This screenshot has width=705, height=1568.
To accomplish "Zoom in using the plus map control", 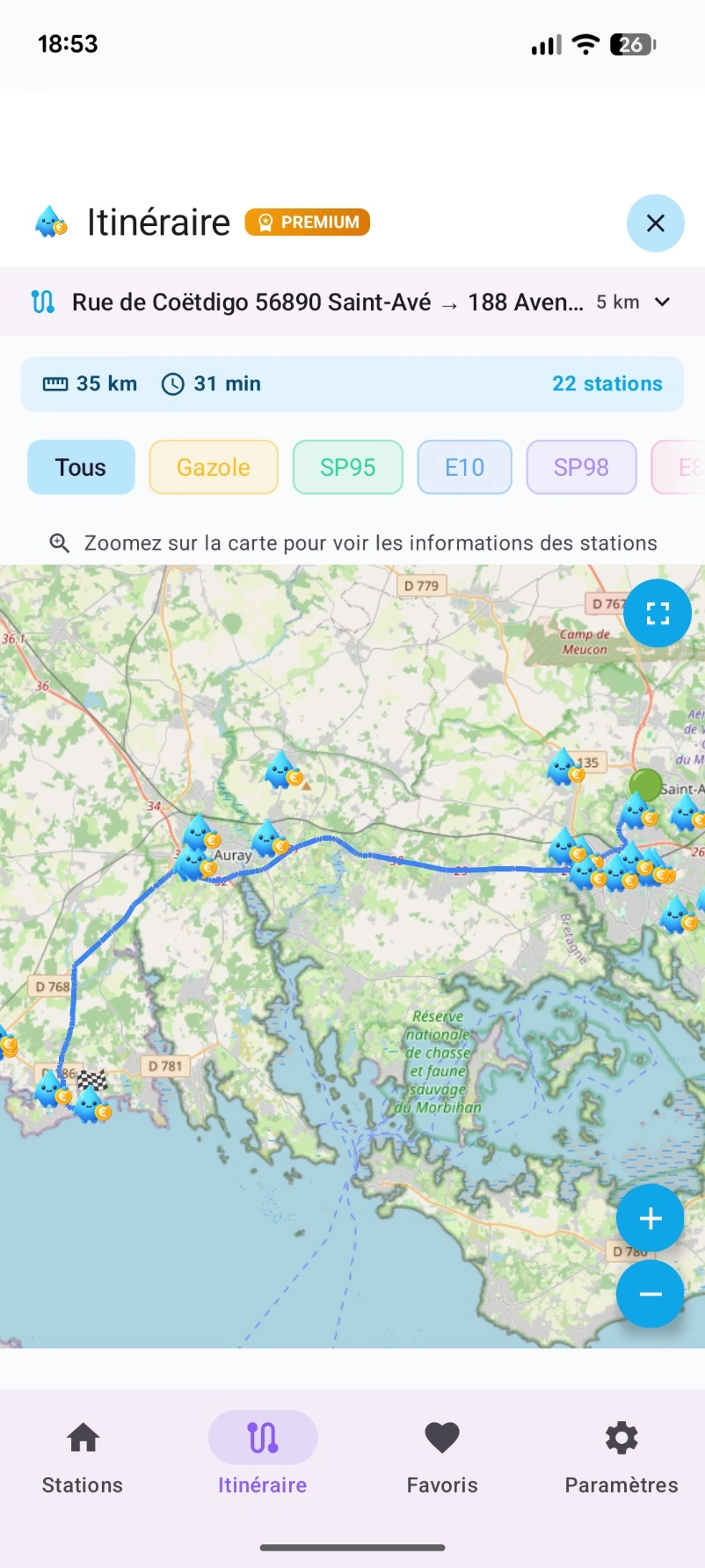I will pyautogui.click(x=650, y=1218).
